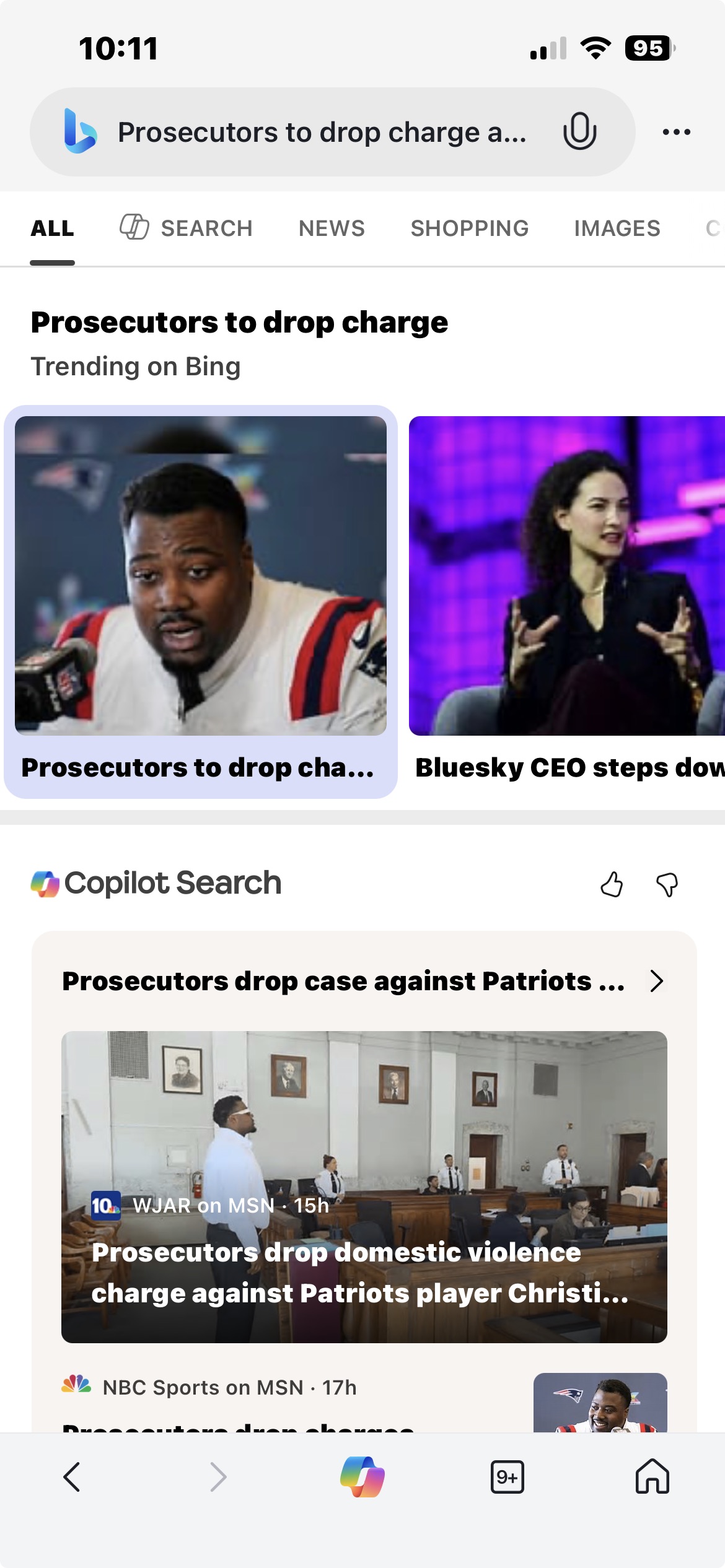Switch to the Shopping tab

coord(469,228)
